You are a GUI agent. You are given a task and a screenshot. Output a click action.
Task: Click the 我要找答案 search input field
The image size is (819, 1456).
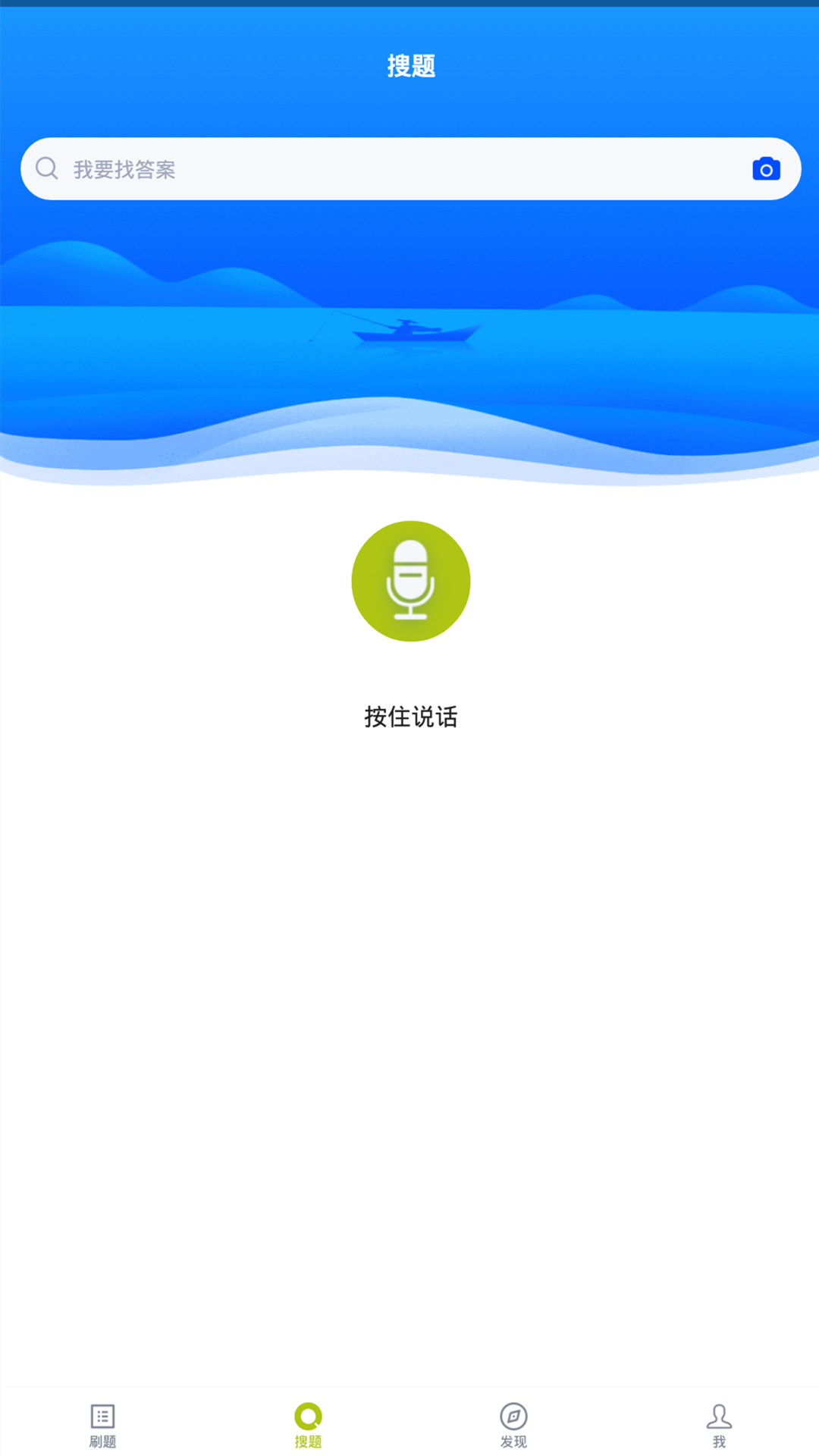tap(303, 168)
